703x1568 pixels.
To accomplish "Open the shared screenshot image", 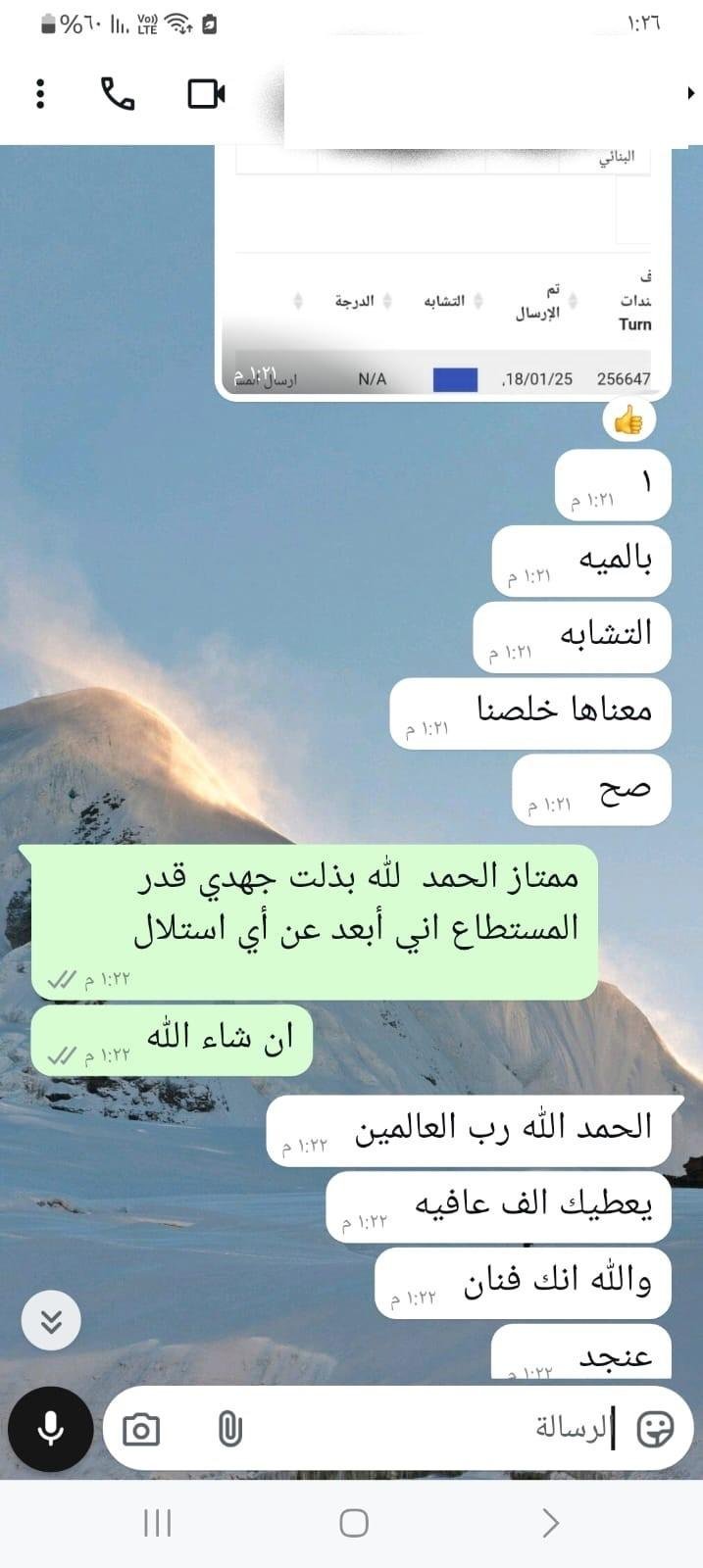I will (x=443, y=269).
